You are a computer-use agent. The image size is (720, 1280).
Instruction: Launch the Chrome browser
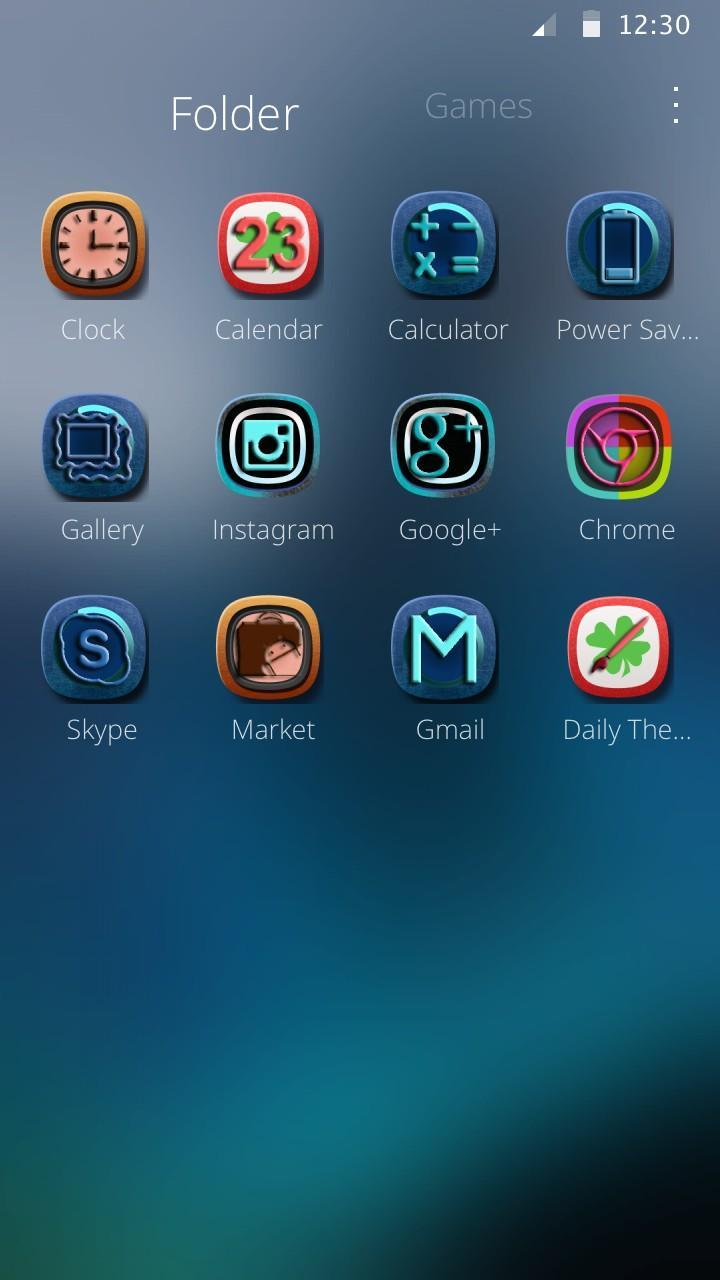(x=620, y=446)
